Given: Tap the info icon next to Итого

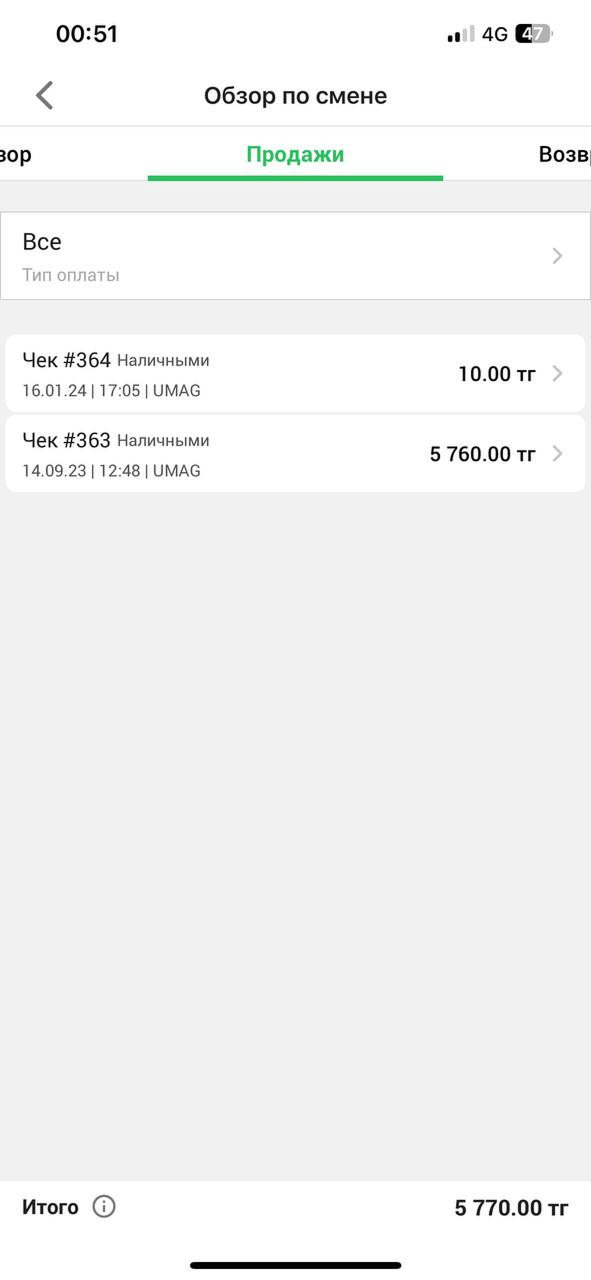Looking at the screenshot, I should [x=104, y=1206].
